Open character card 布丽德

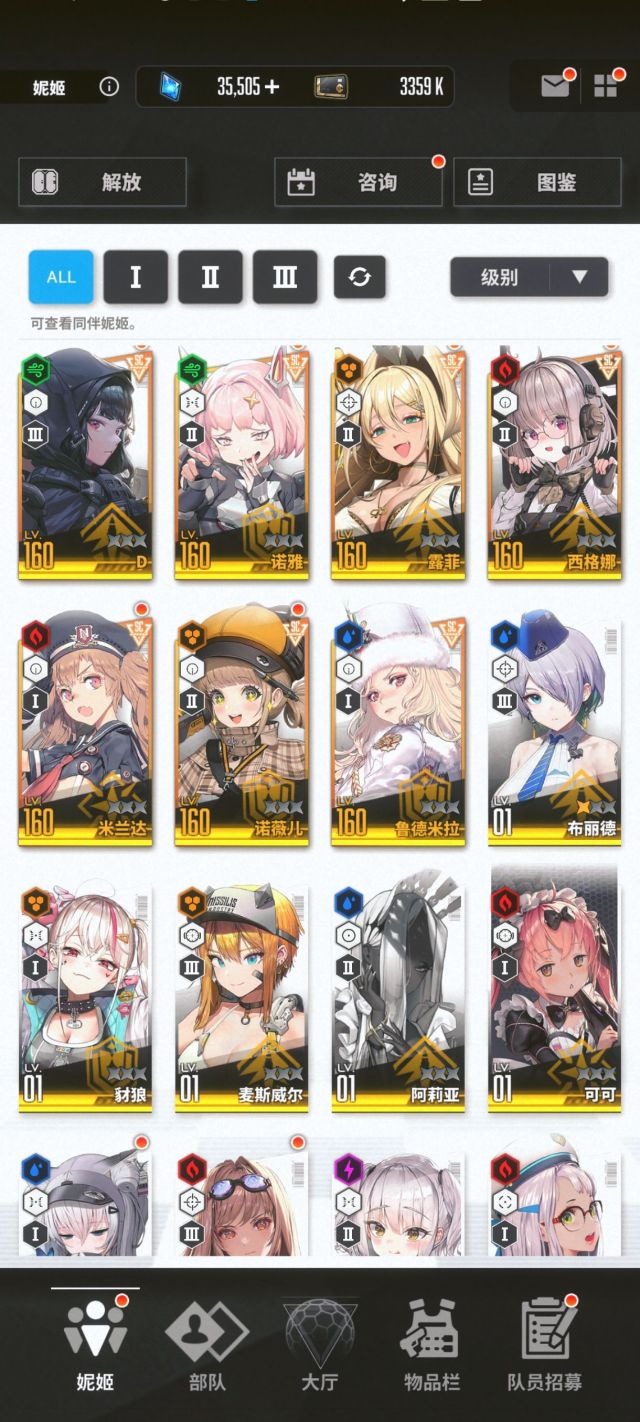pos(554,731)
